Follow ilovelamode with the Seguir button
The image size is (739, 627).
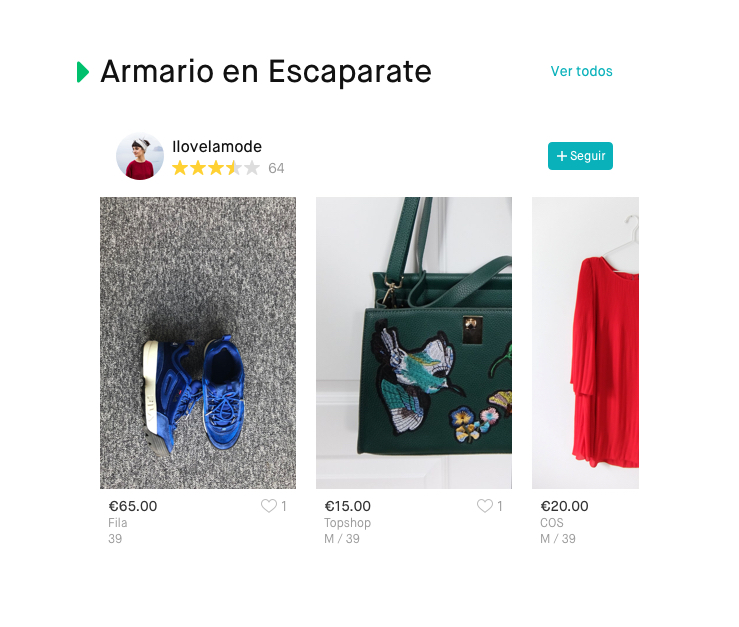(580, 156)
